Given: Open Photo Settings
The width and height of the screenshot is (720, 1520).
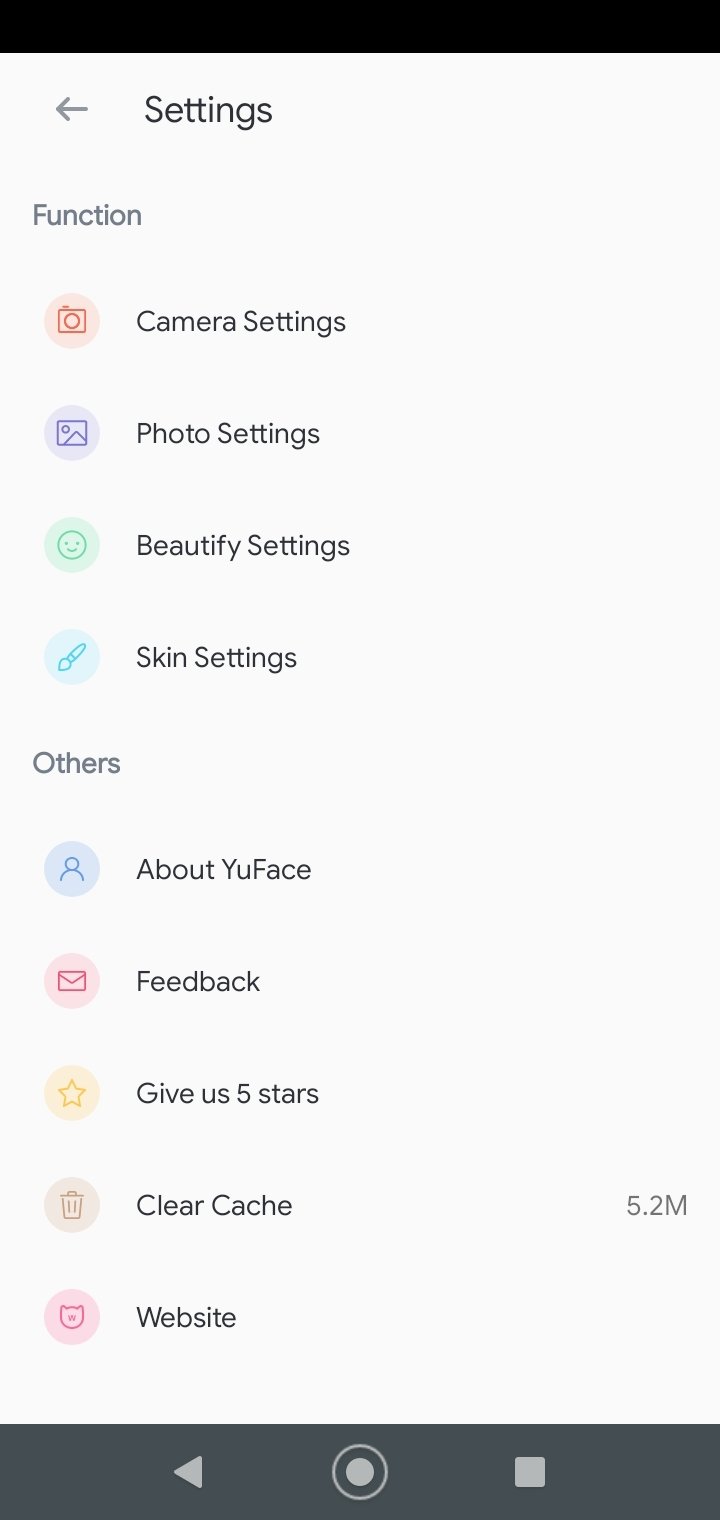Looking at the screenshot, I should tap(360, 433).
